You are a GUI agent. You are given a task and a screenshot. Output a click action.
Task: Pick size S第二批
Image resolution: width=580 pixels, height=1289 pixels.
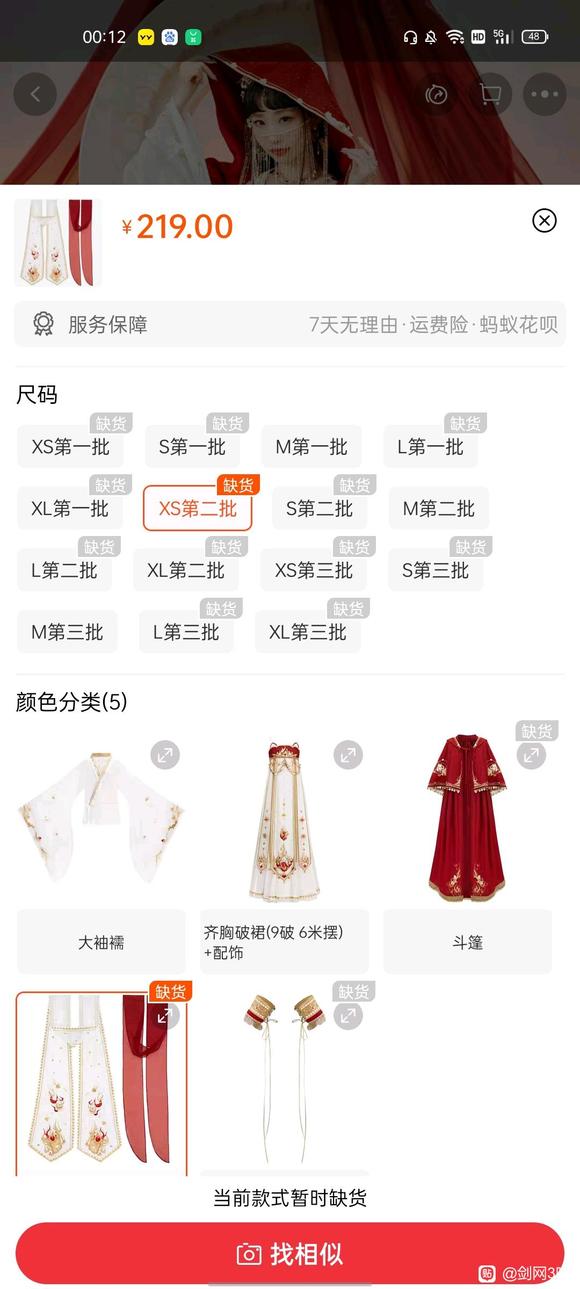[x=319, y=509]
